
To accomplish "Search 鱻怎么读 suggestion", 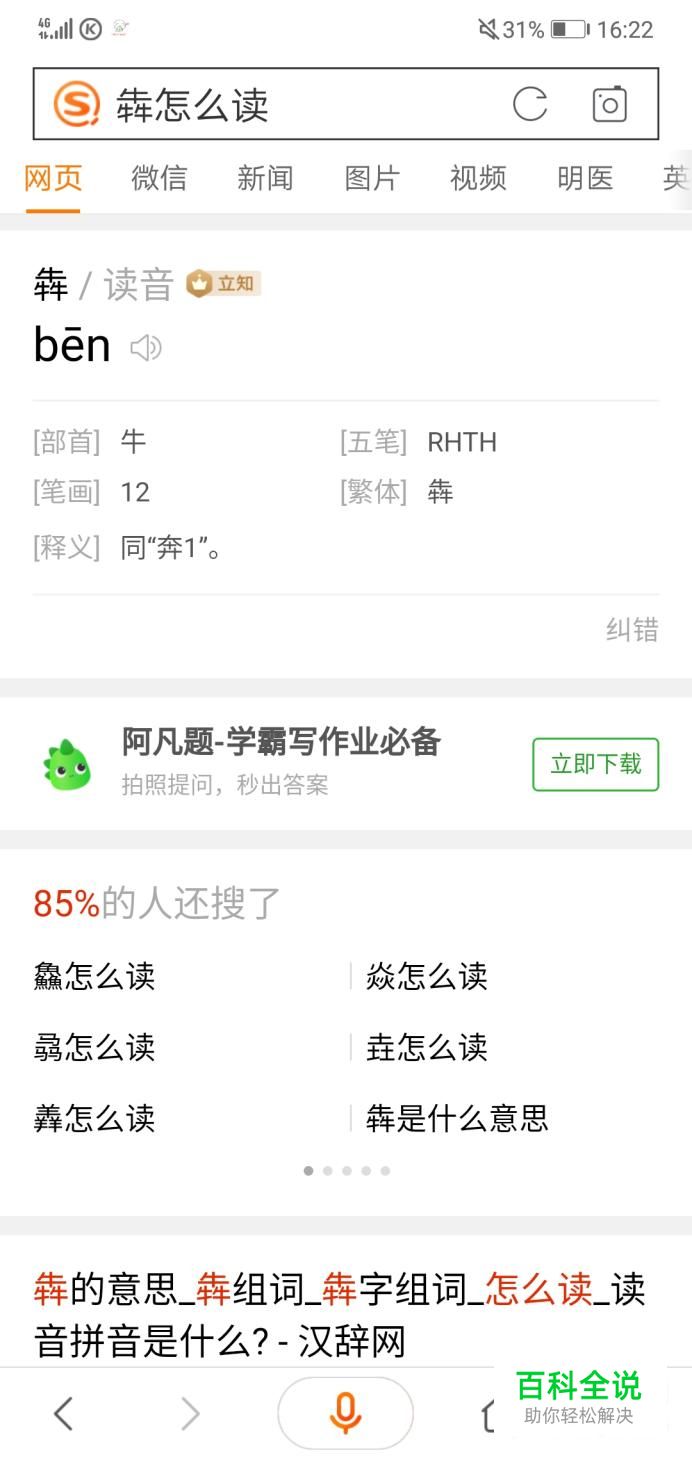I will (95, 975).
